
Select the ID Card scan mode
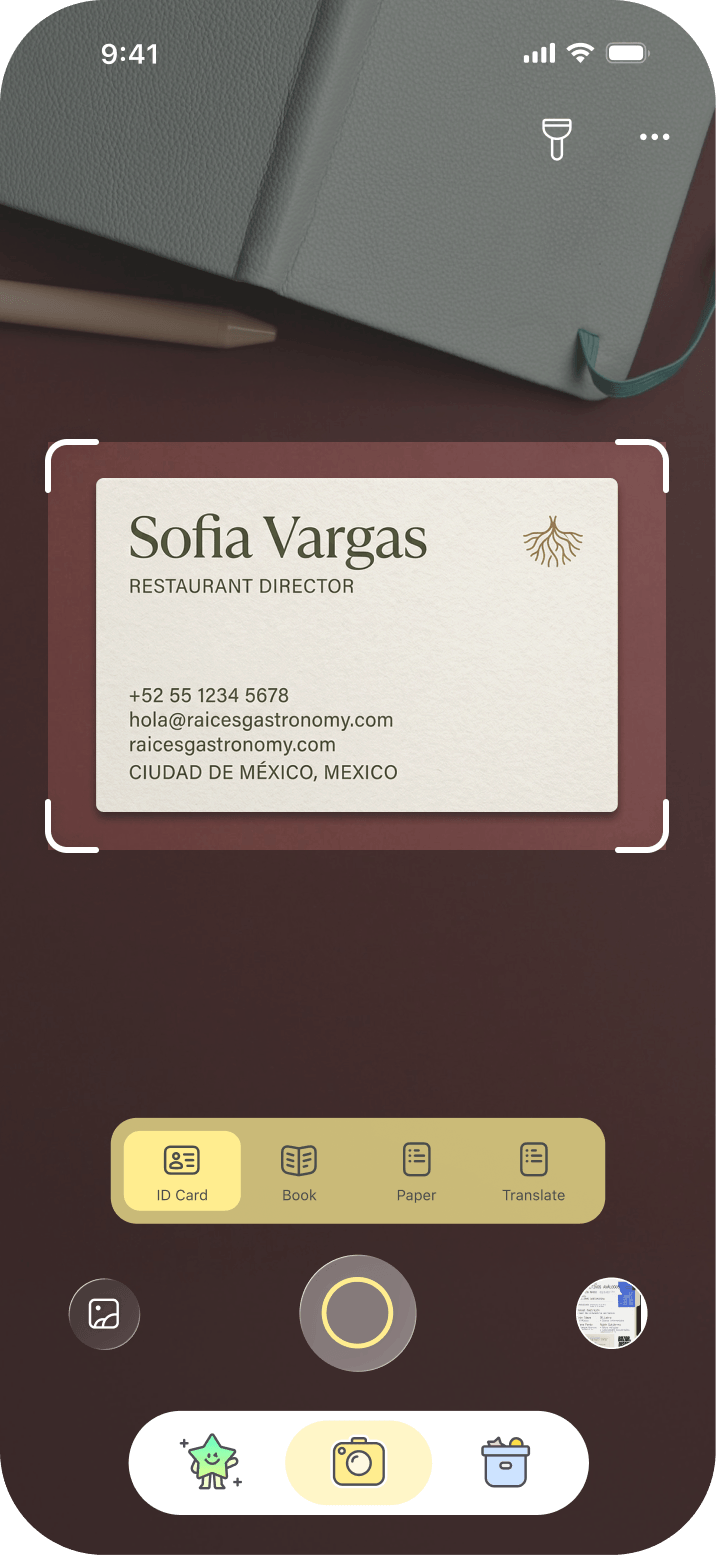[x=182, y=1171]
